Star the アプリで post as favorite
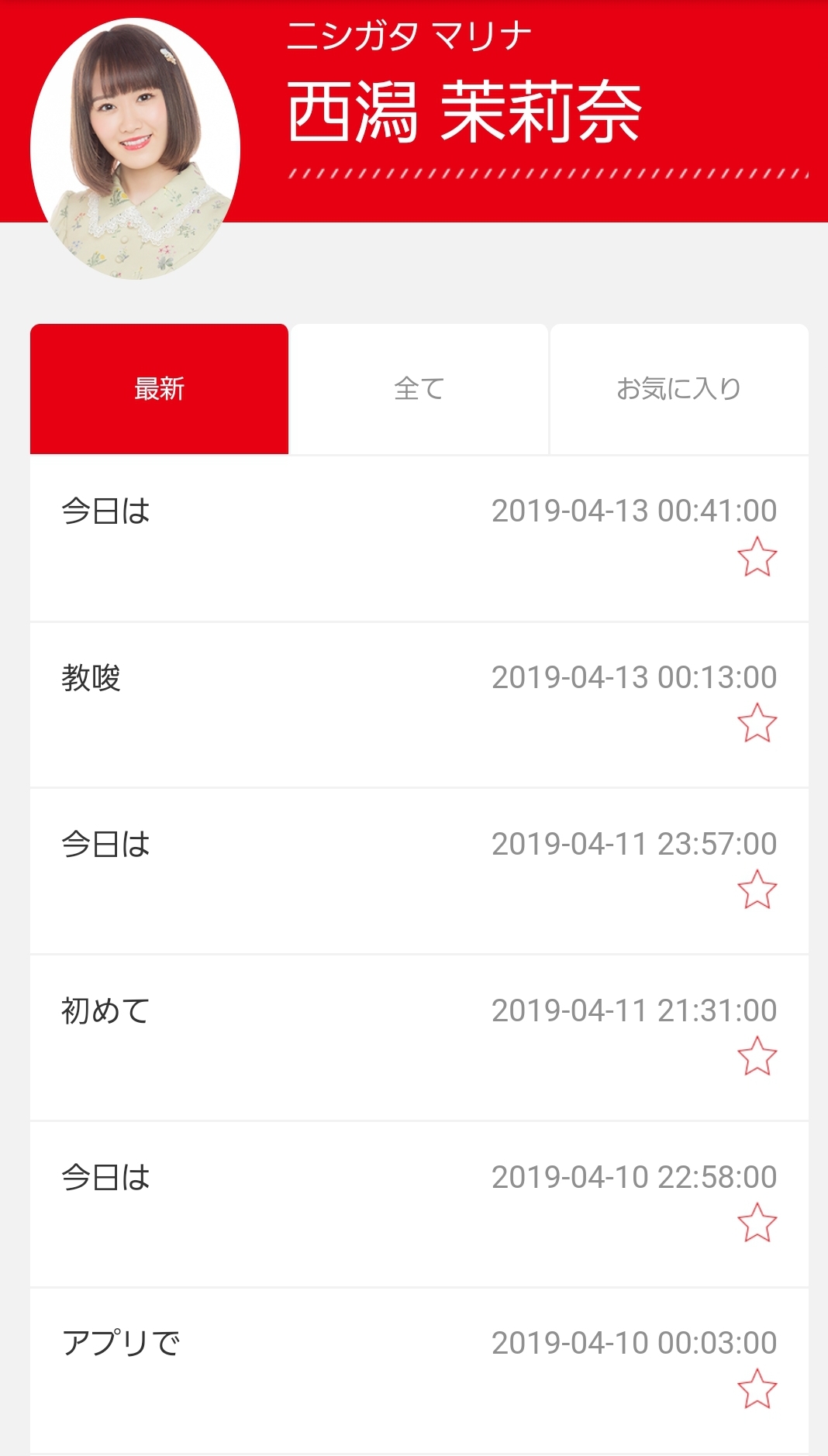 point(757,1389)
